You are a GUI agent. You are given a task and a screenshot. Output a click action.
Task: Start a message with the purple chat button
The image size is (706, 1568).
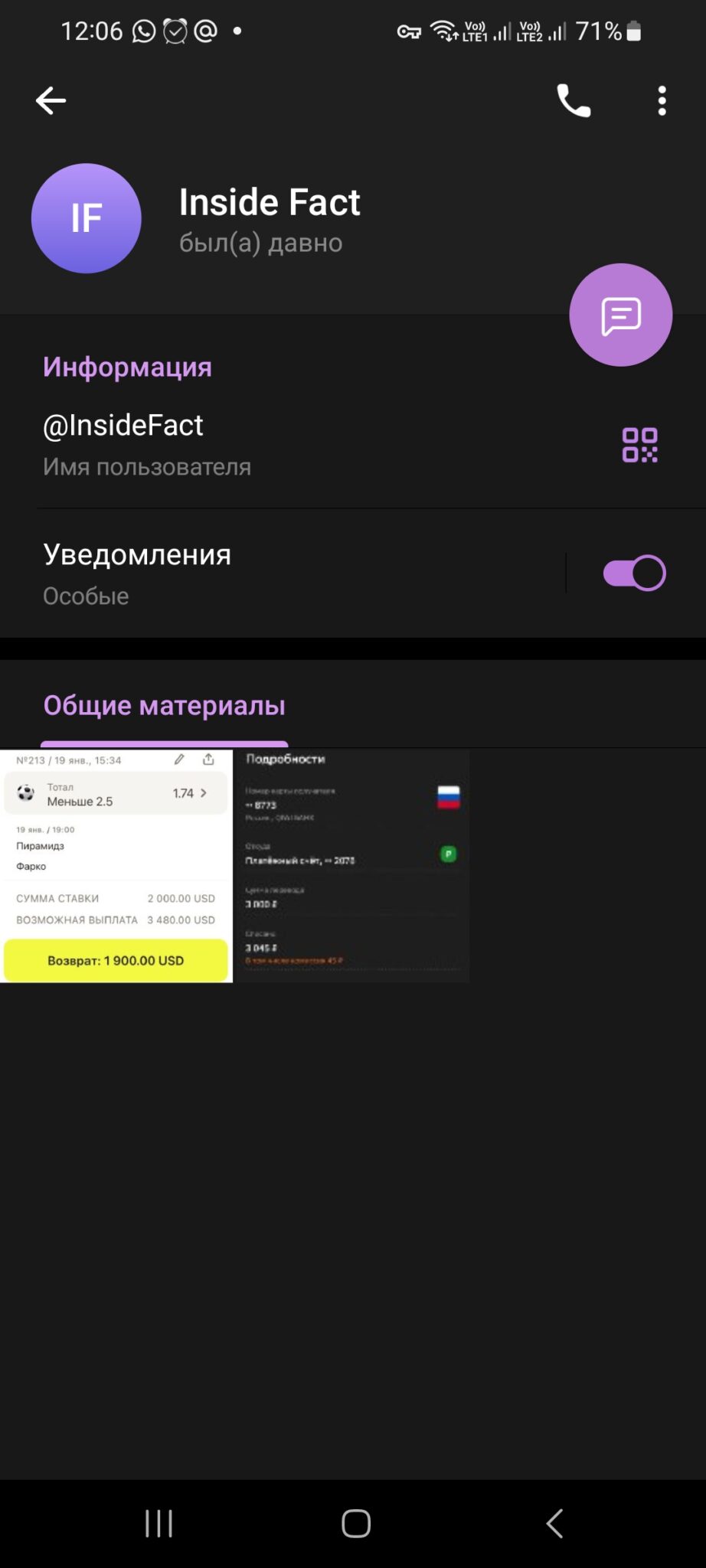pyautogui.click(x=621, y=315)
